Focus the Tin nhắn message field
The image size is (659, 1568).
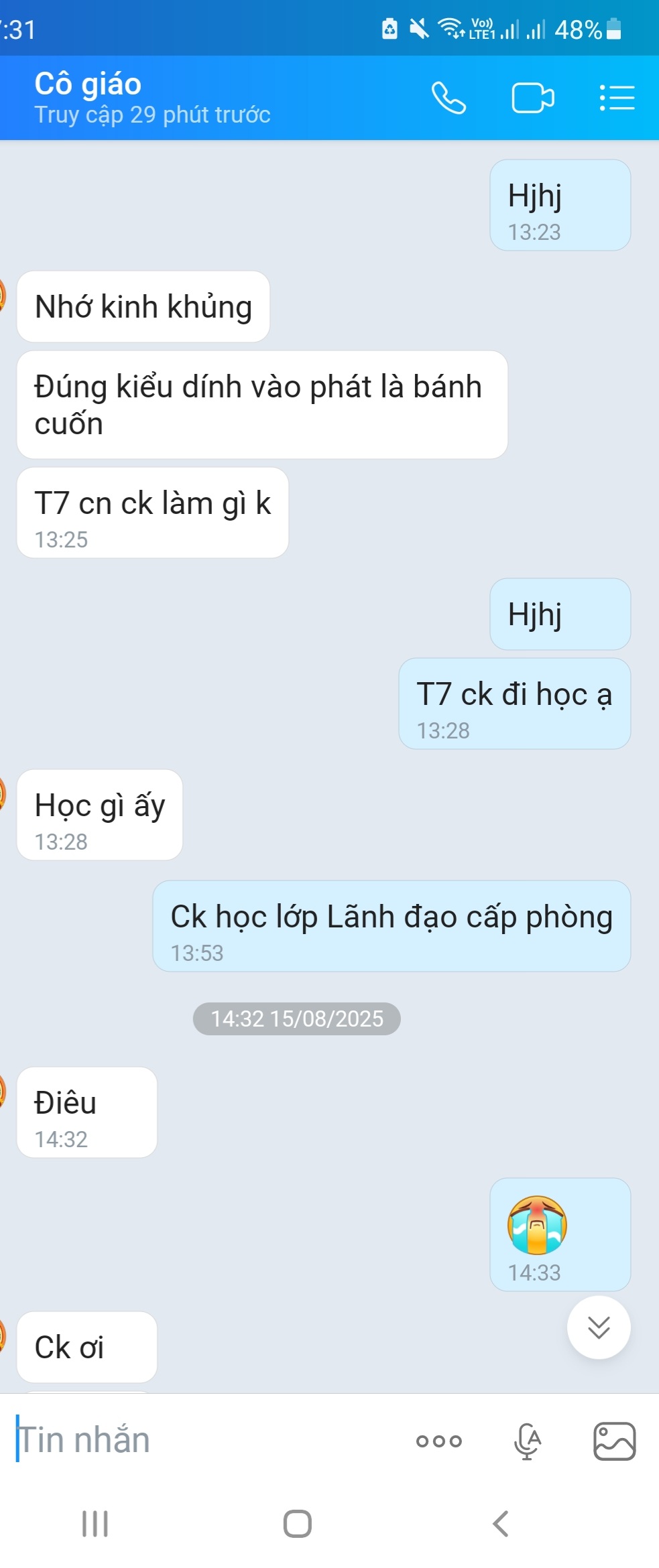(201, 1441)
